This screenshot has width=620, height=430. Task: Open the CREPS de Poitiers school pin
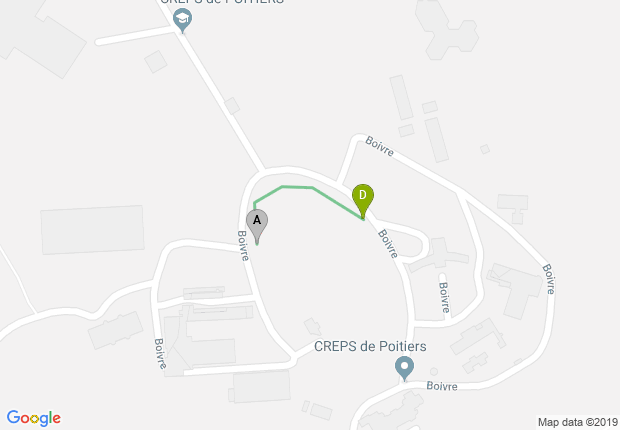183,22
